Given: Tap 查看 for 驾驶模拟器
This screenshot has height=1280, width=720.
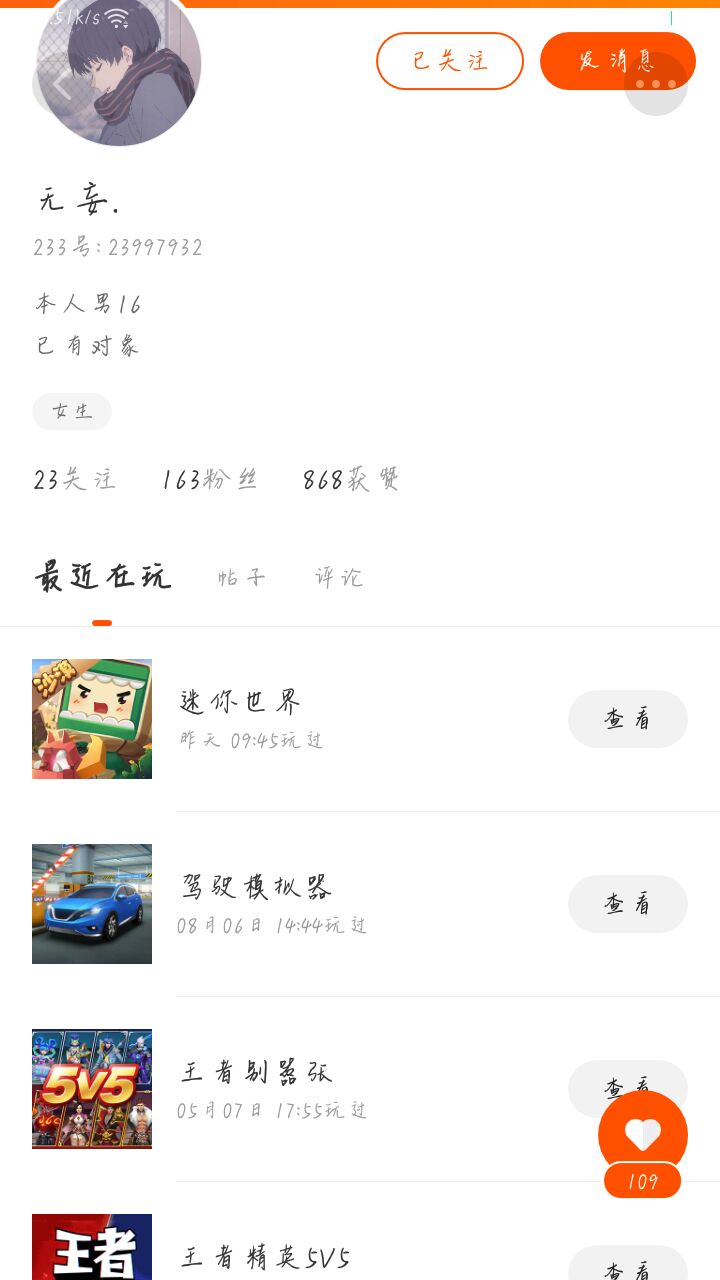Looking at the screenshot, I should click(627, 904).
